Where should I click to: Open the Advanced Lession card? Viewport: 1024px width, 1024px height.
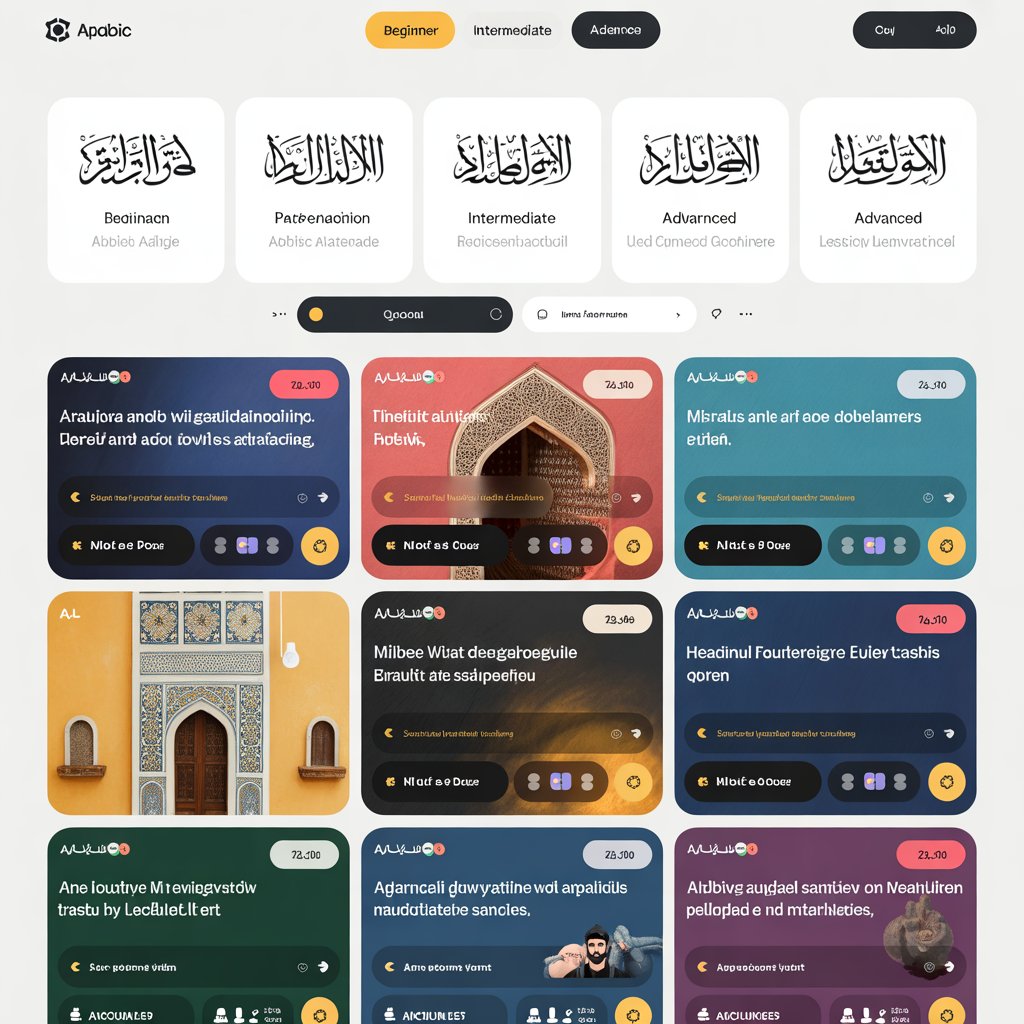pyautogui.click(x=887, y=190)
